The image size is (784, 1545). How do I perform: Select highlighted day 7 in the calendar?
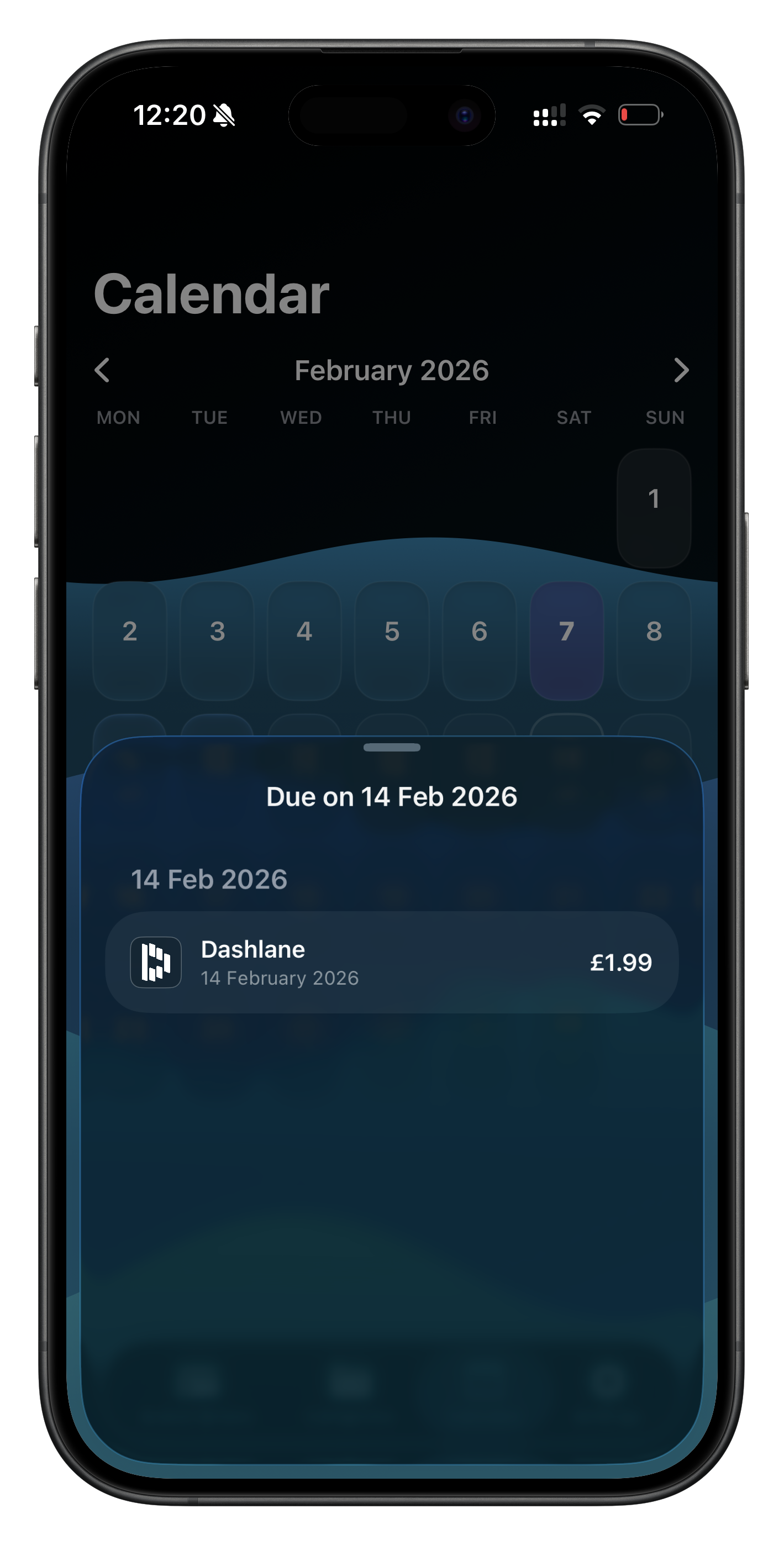point(566,639)
